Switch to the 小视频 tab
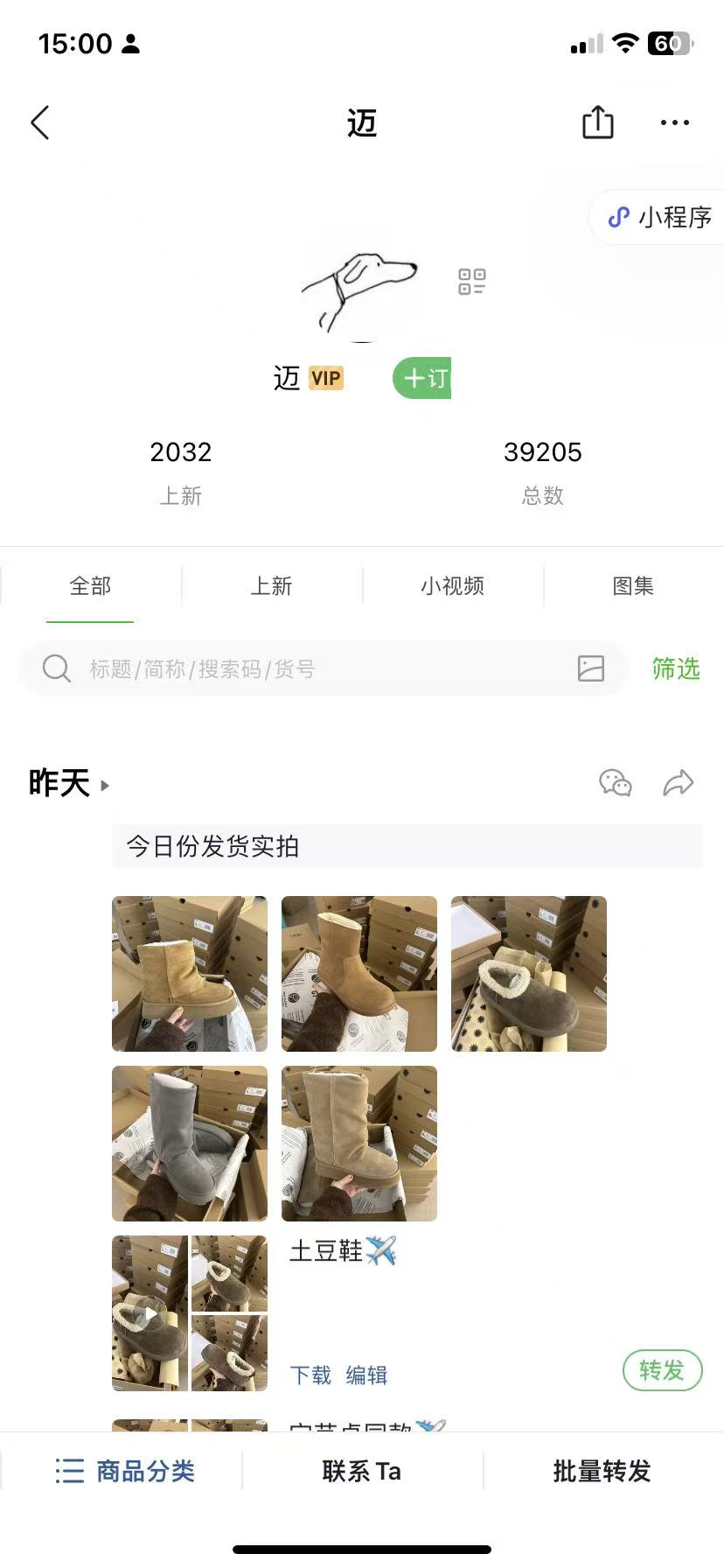 pos(452,585)
